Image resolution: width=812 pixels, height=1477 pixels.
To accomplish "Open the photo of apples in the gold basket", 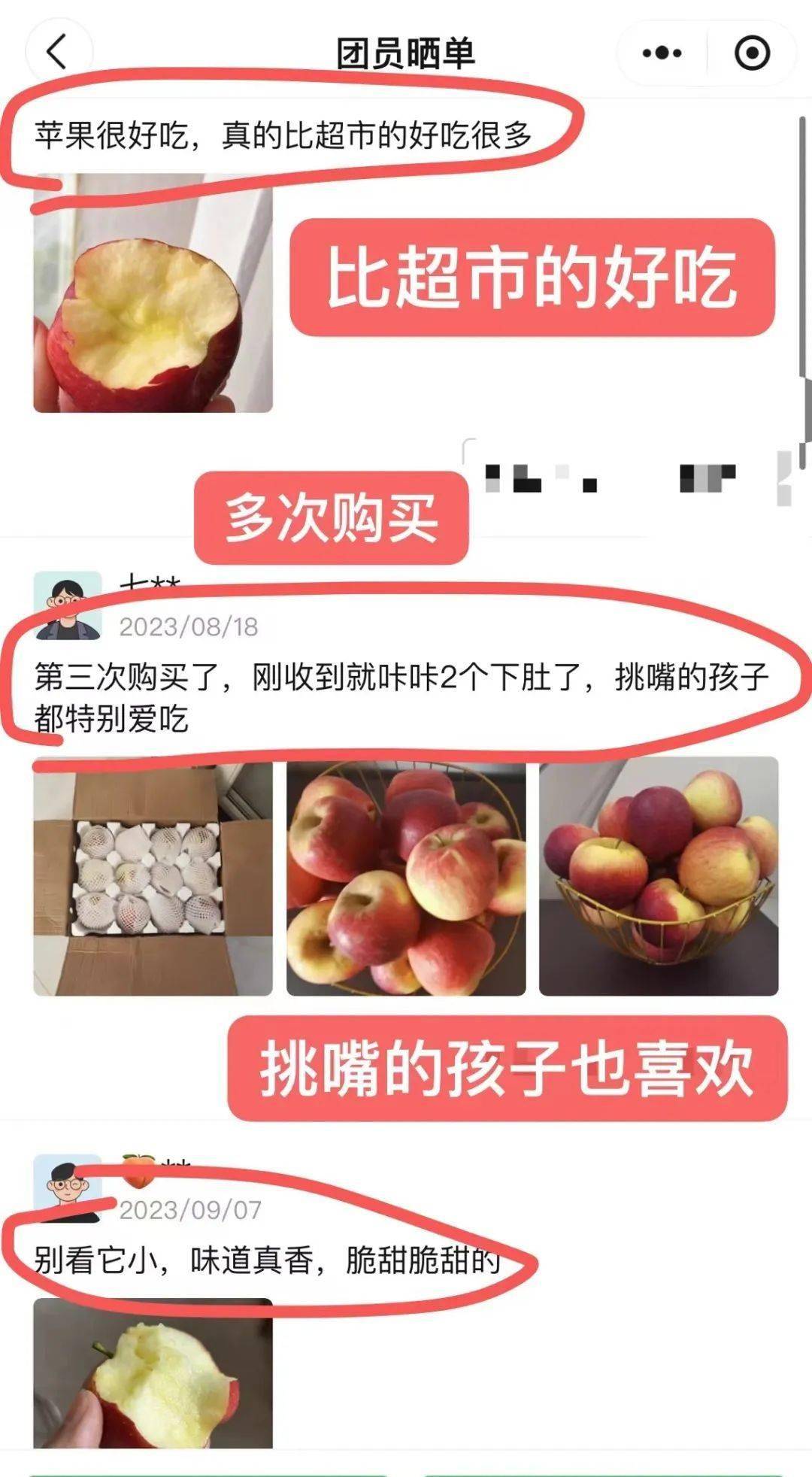I will coord(659,878).
